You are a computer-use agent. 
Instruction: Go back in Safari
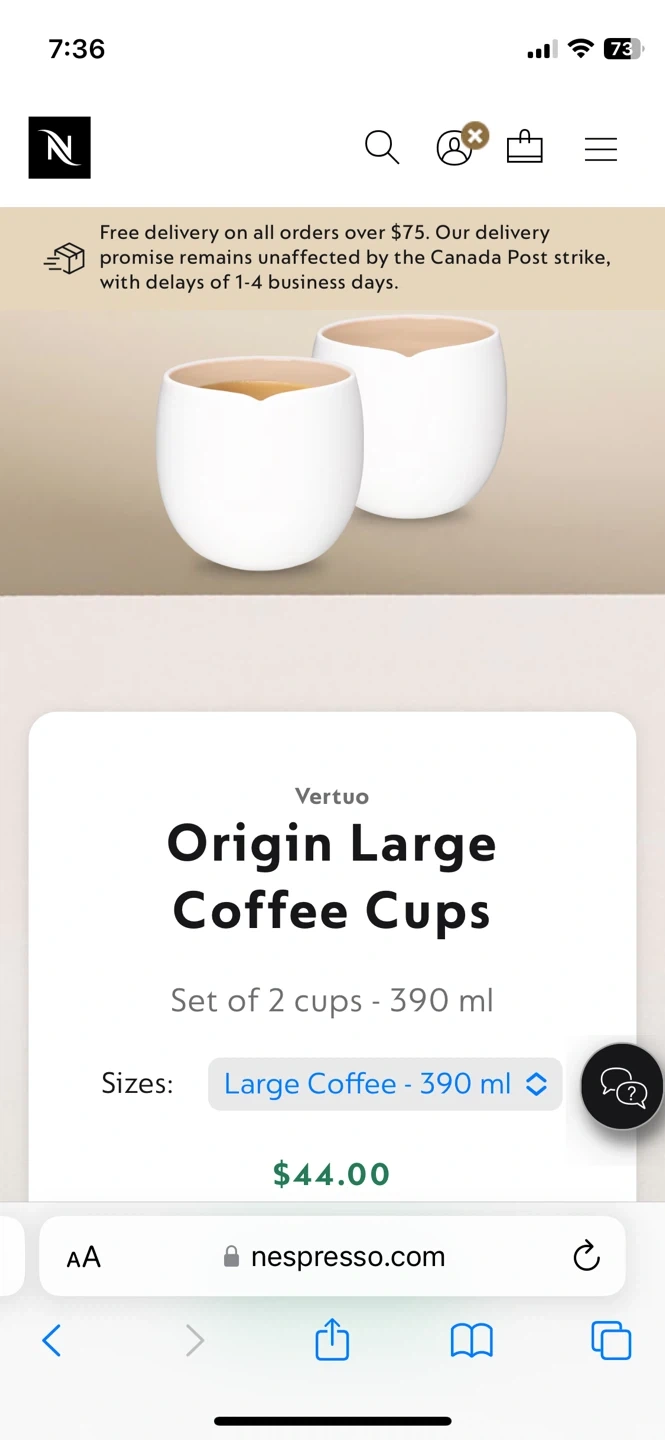tap(52, 1340)
